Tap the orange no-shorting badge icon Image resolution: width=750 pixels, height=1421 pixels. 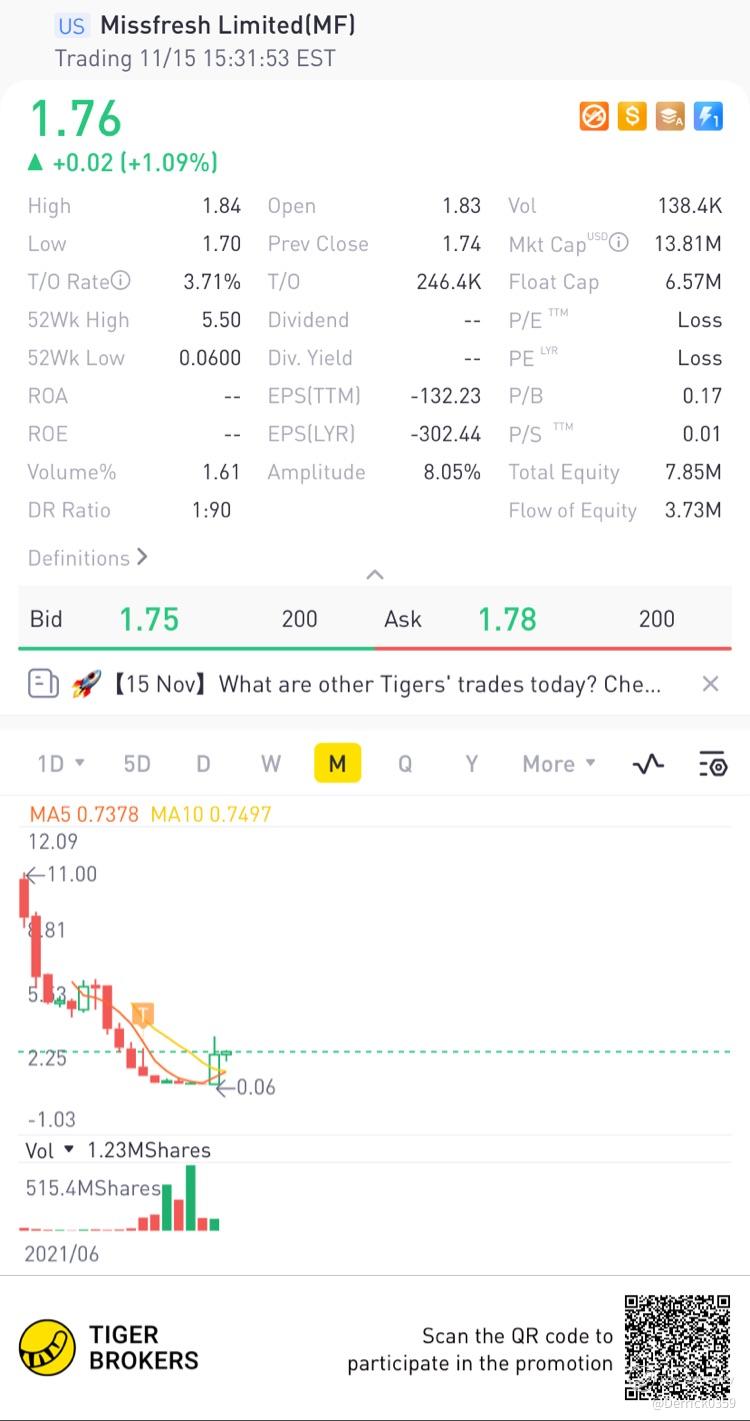tap(594, 117)
